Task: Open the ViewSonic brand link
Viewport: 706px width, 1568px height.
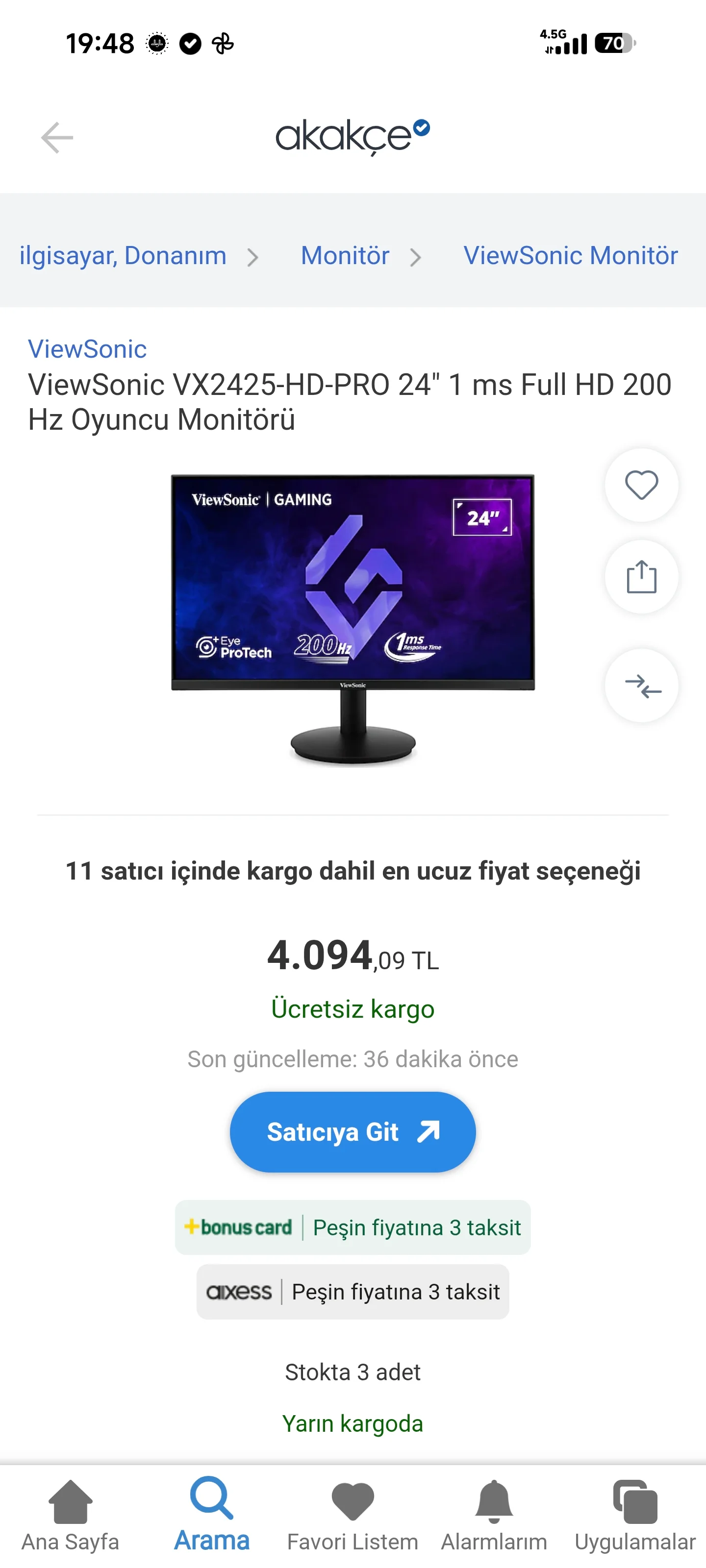Action: coord(87,349)
